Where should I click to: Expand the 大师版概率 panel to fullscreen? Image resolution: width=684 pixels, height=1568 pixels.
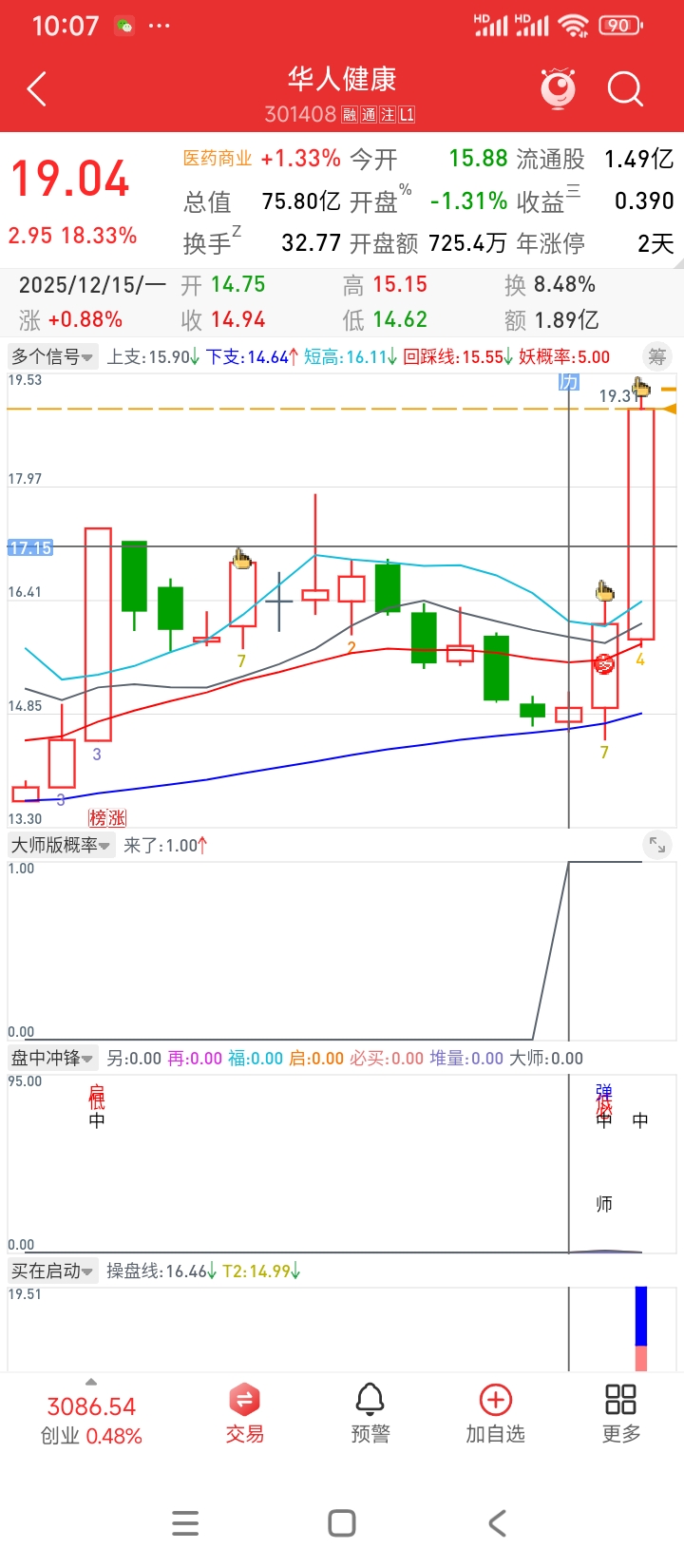point(657,845)
